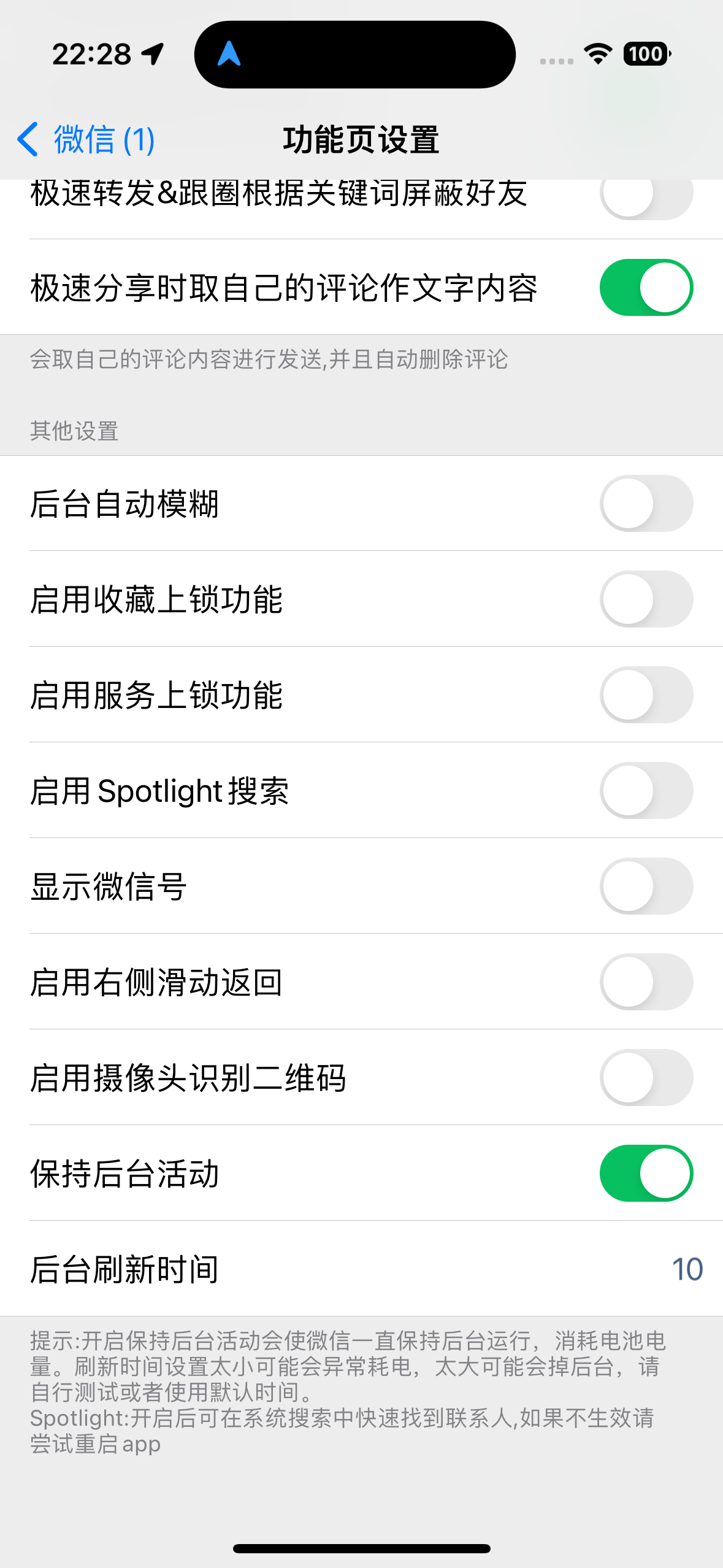Disable 保持后台活动
723x1568 pixels.
click(x=646, y=1174)
